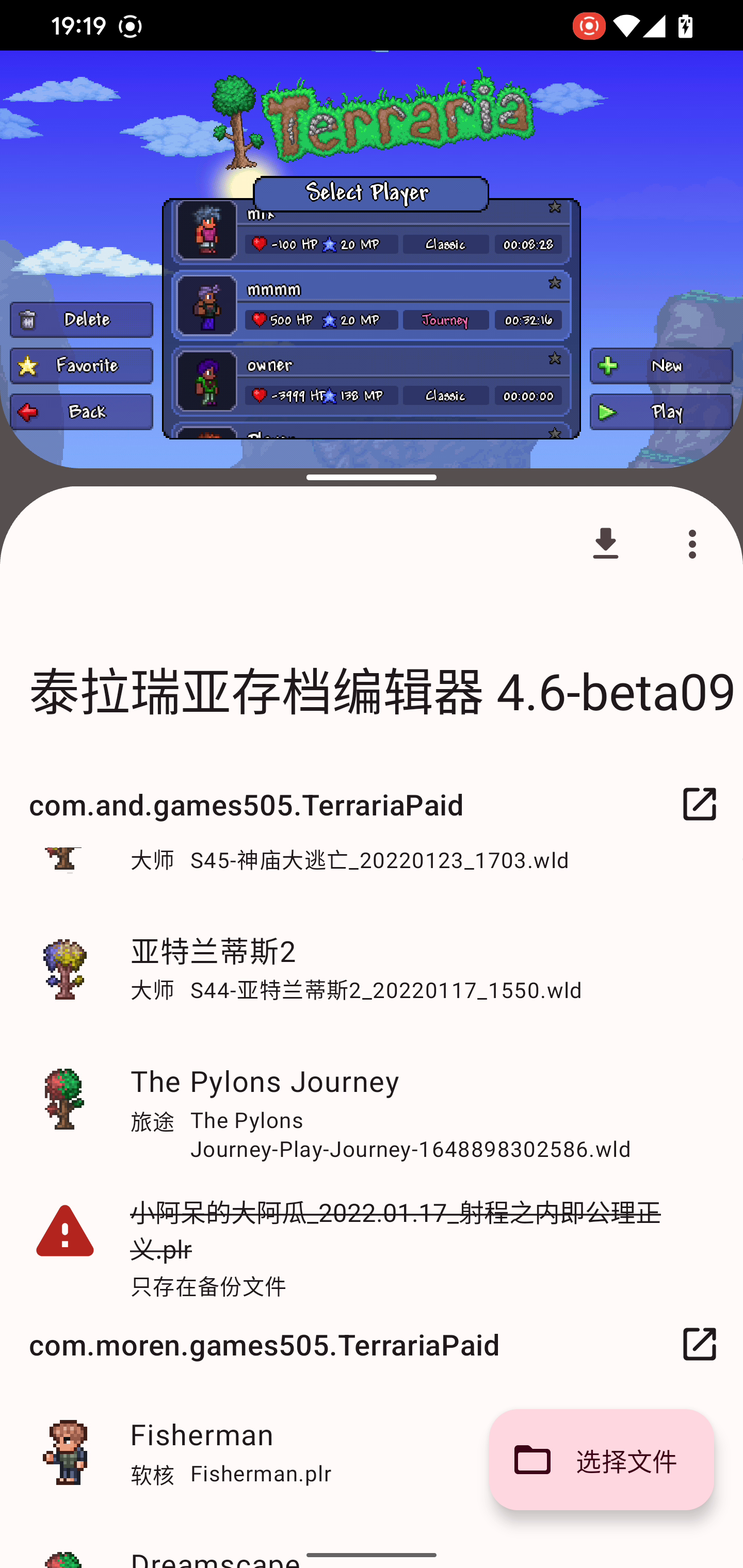
Task: Open the three-dot overflow menu
Action: (692, 544)
